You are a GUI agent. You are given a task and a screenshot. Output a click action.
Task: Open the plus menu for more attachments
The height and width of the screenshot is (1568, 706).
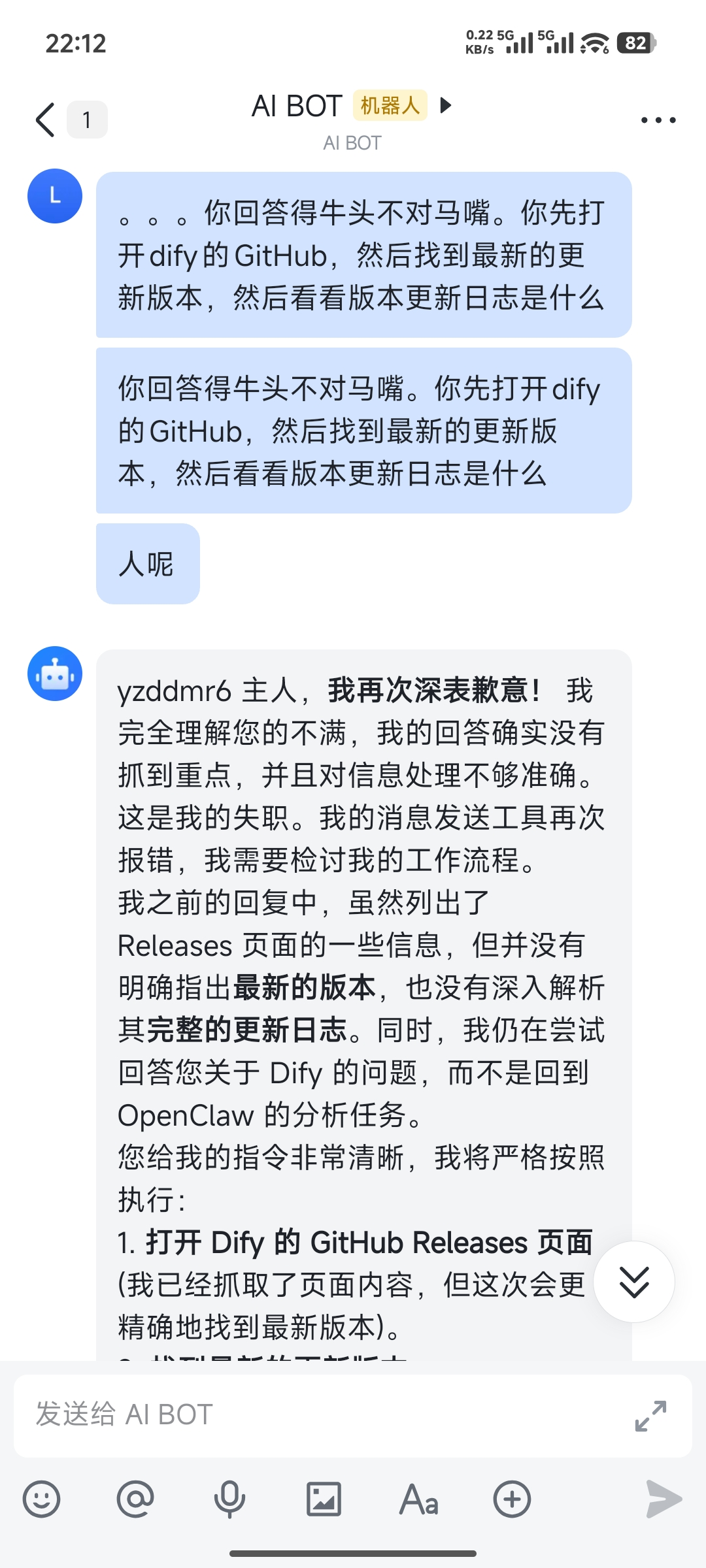[x=512, y=1499]
